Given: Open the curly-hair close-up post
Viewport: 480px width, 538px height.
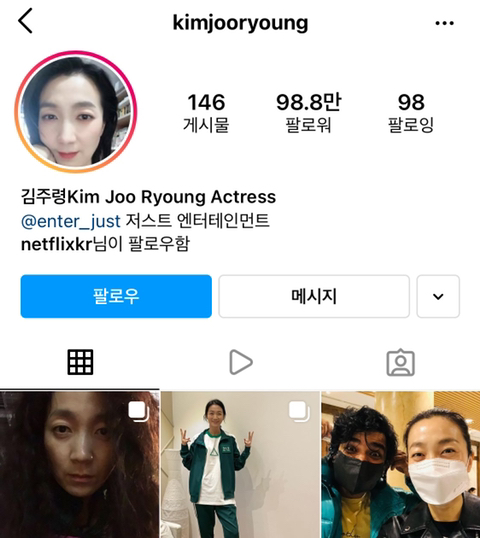Looking at the screenshot, I should (79, 465).
